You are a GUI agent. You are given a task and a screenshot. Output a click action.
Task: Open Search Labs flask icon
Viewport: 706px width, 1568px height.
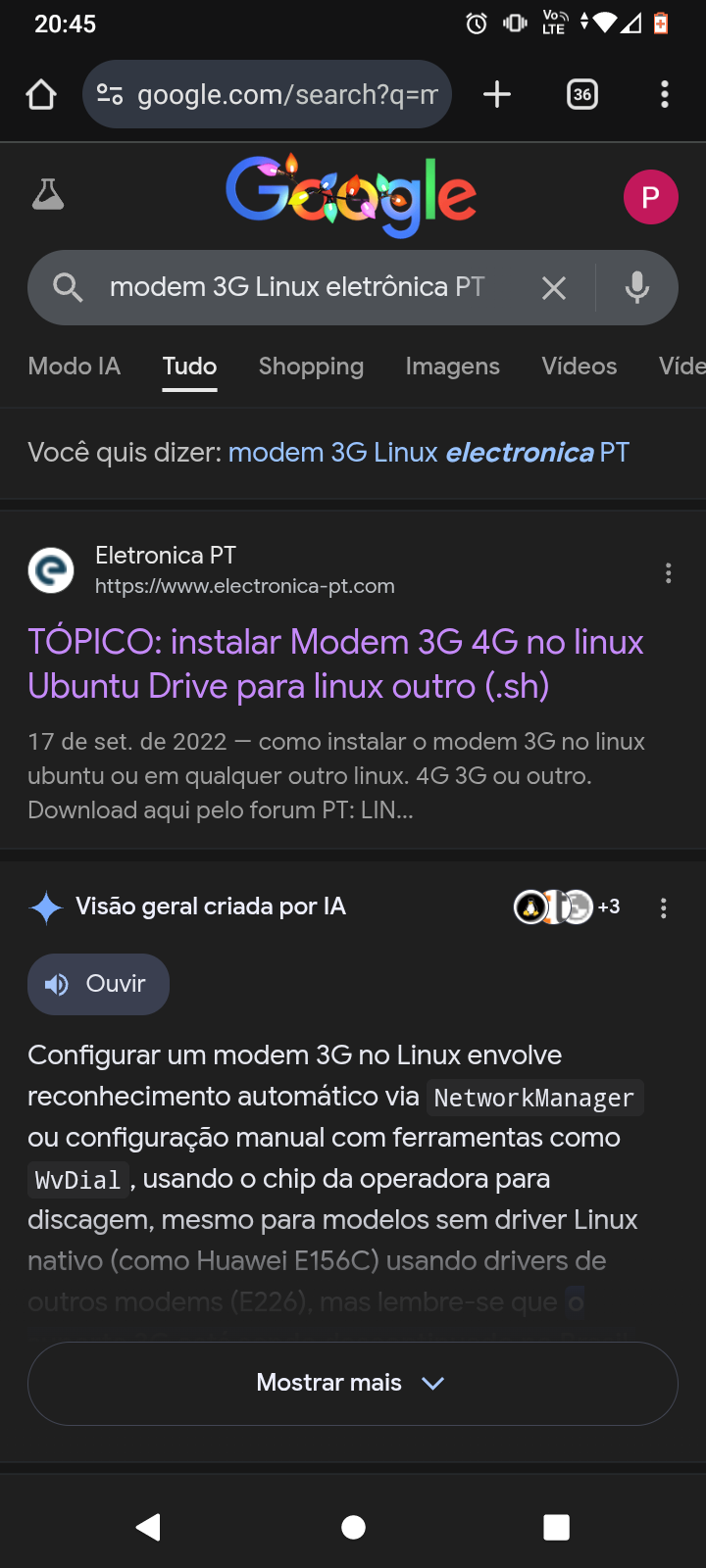point(48,195)
